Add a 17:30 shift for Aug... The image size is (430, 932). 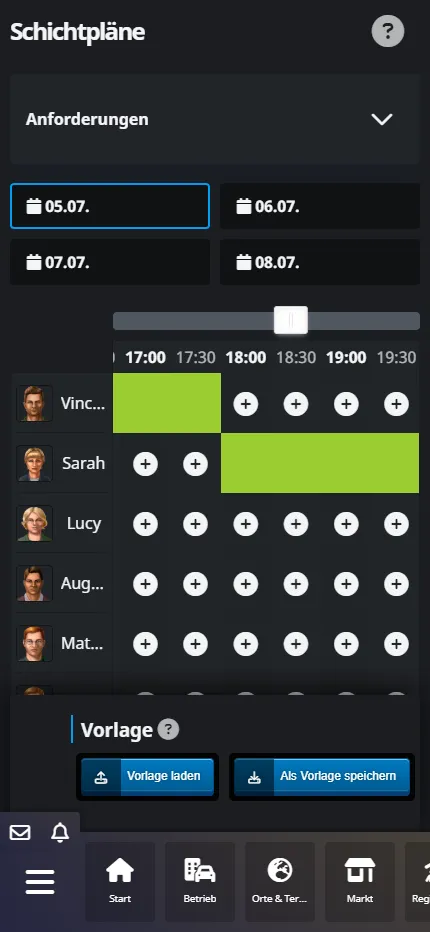[196, 584]
